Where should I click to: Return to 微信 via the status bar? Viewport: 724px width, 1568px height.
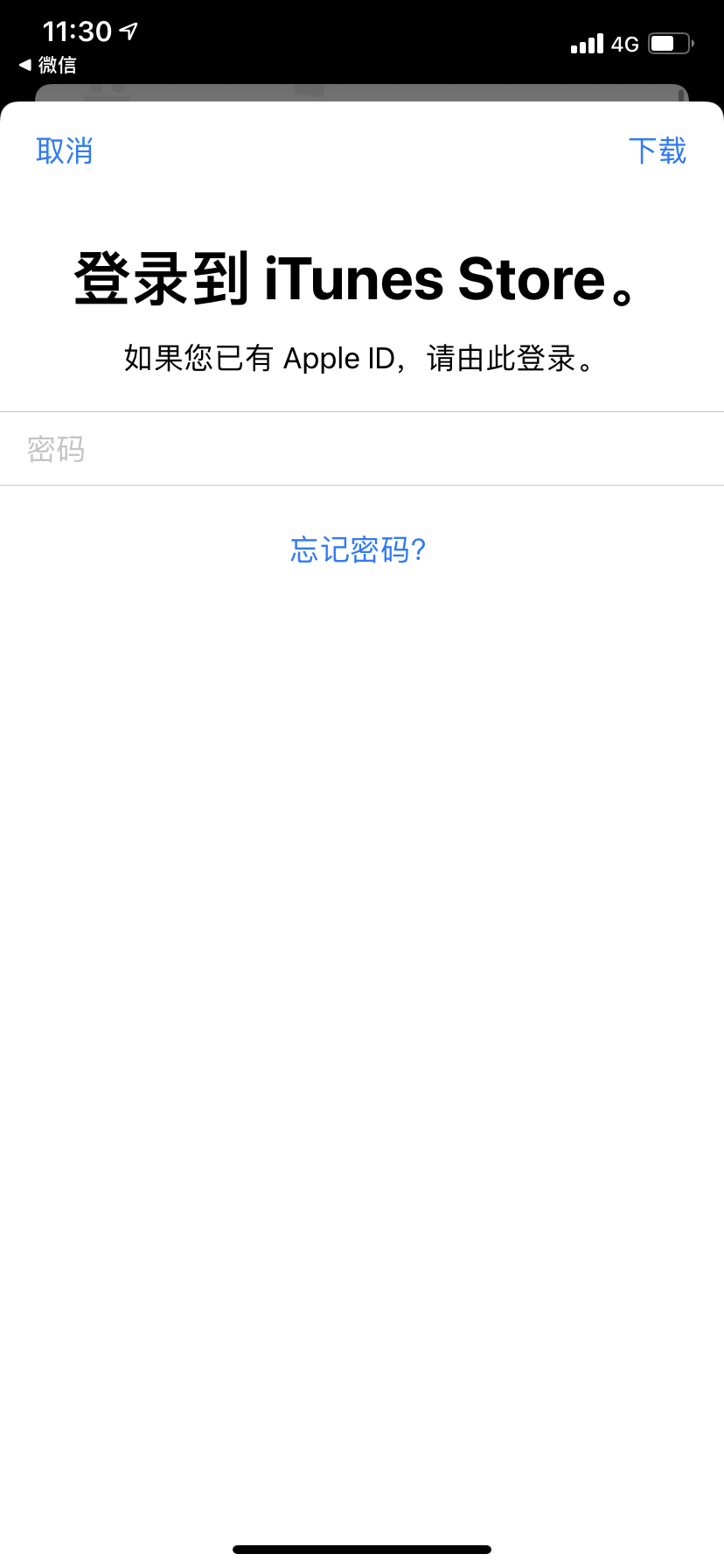pyautogui.click(x=48, y=65)
